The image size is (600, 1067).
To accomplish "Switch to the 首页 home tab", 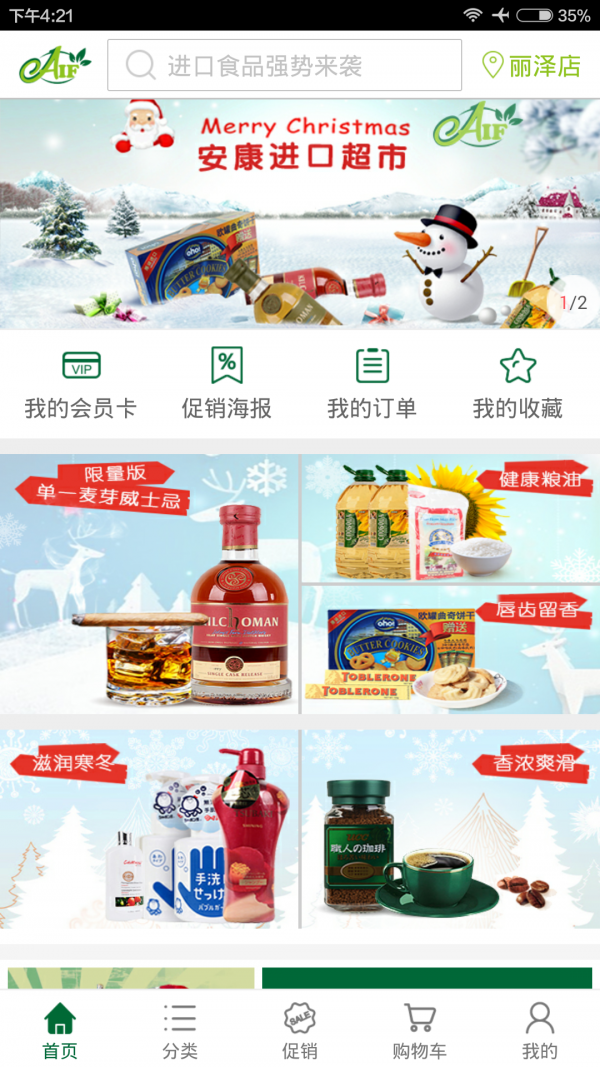I will [x=60, y=1031].
